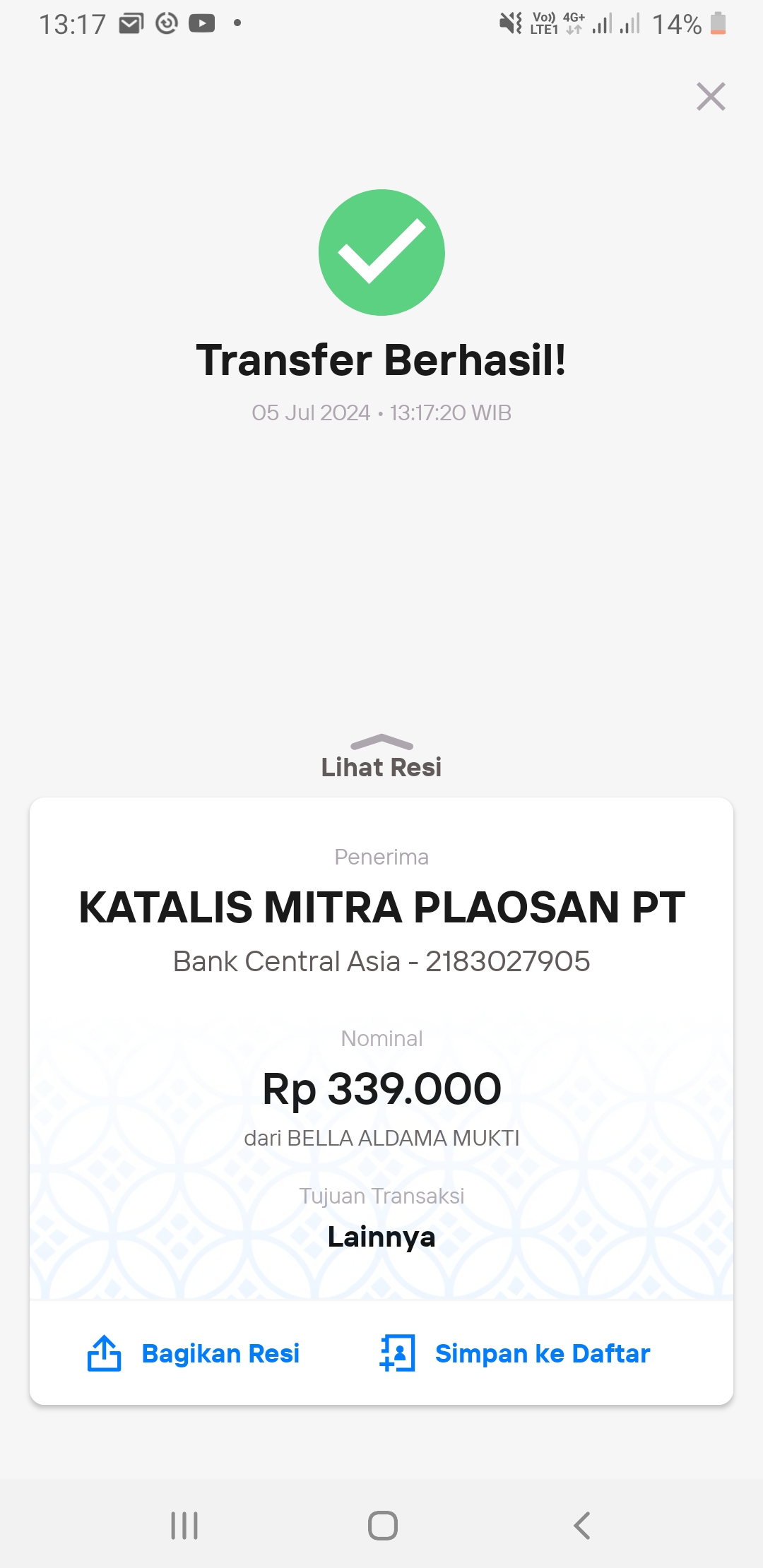This screenshot has width=763, height=1568.
Task: Go back using the navigation bar
Action: (581, 1526)
